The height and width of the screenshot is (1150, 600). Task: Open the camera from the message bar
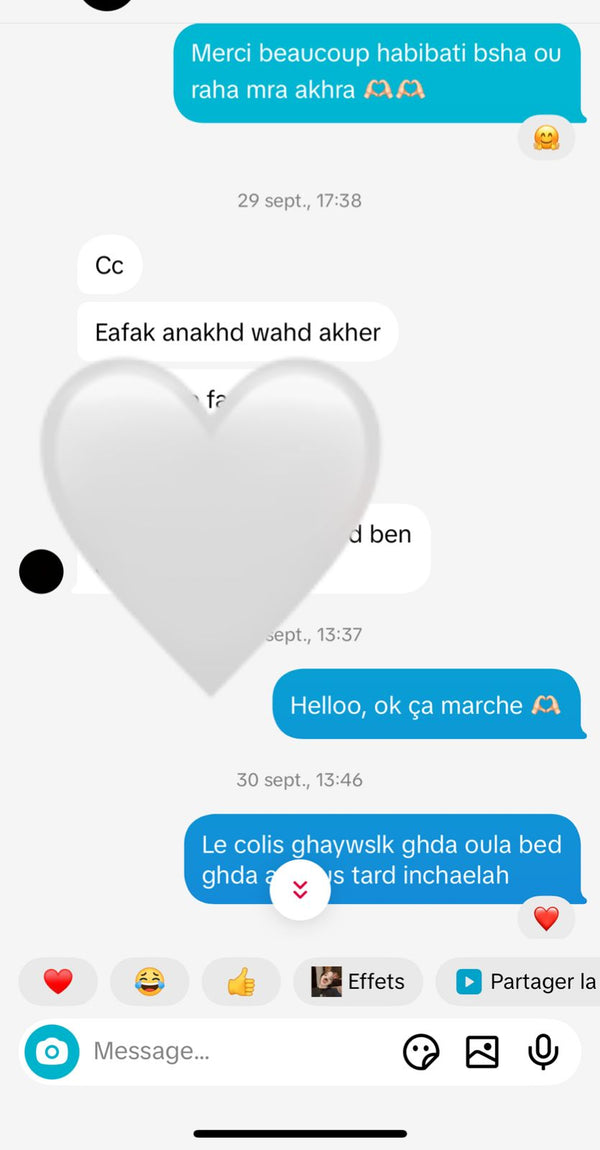[x=52, y=1052]
